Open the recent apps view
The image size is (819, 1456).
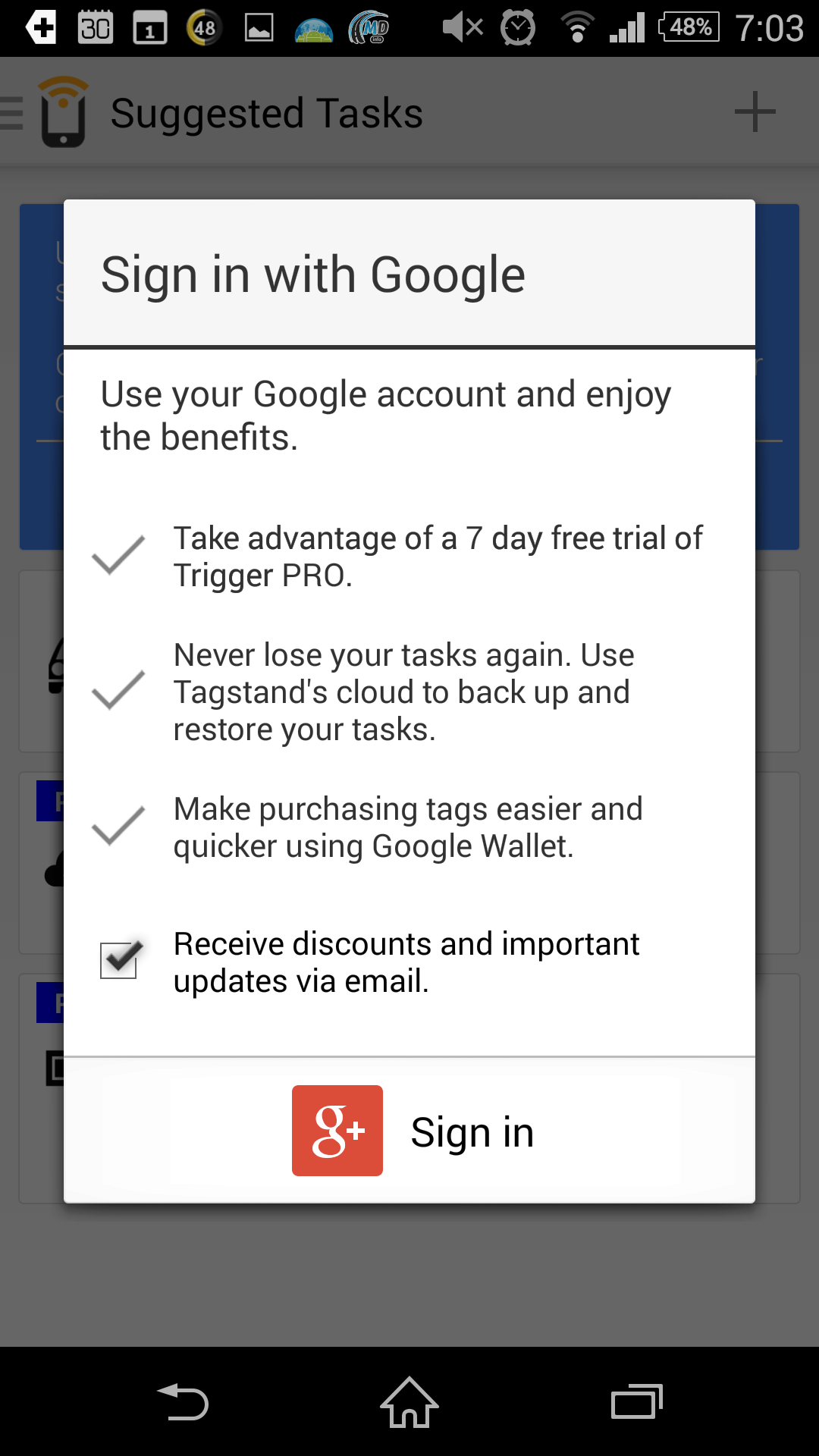point(637,1401)
